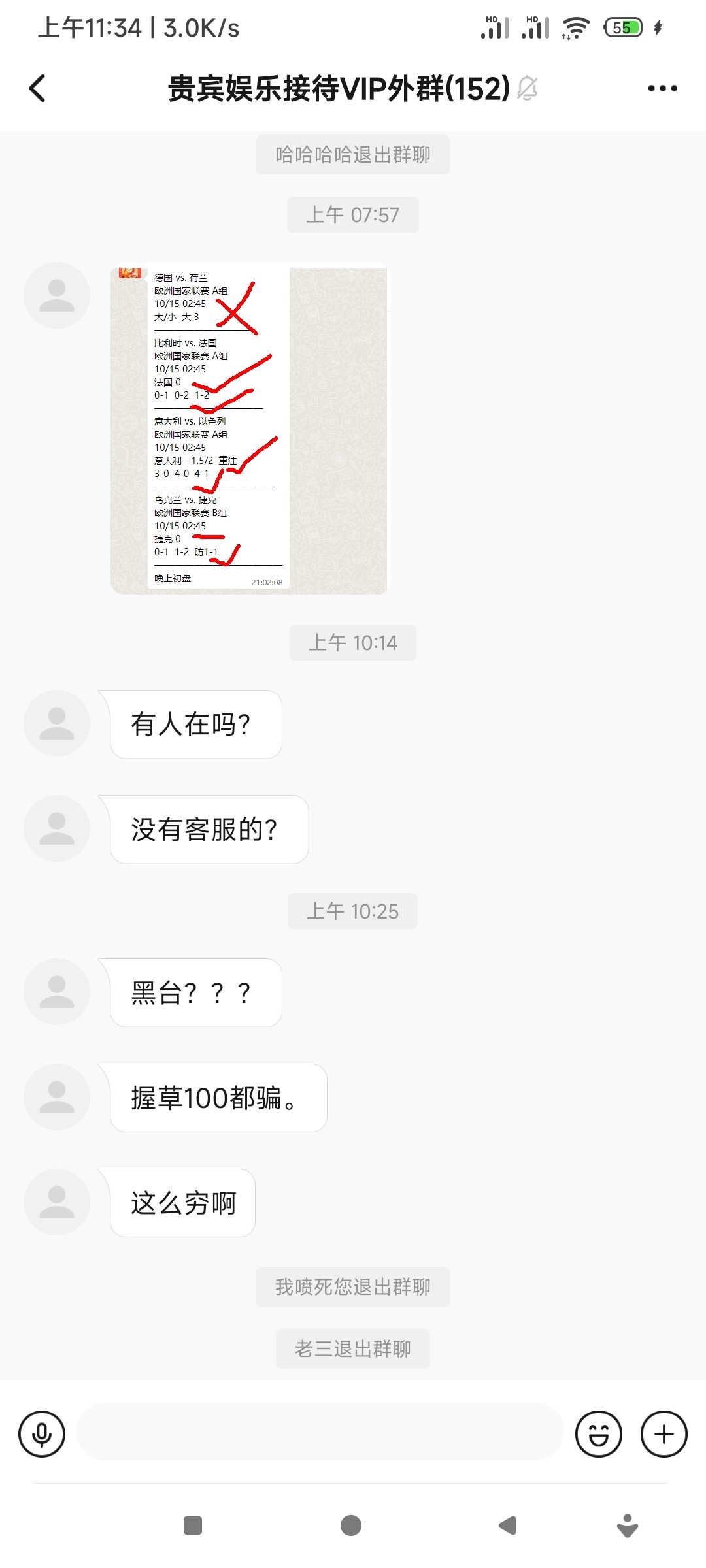Tap the voice input microphone icon
The image size is (706, 1568).
(42, 1434)
